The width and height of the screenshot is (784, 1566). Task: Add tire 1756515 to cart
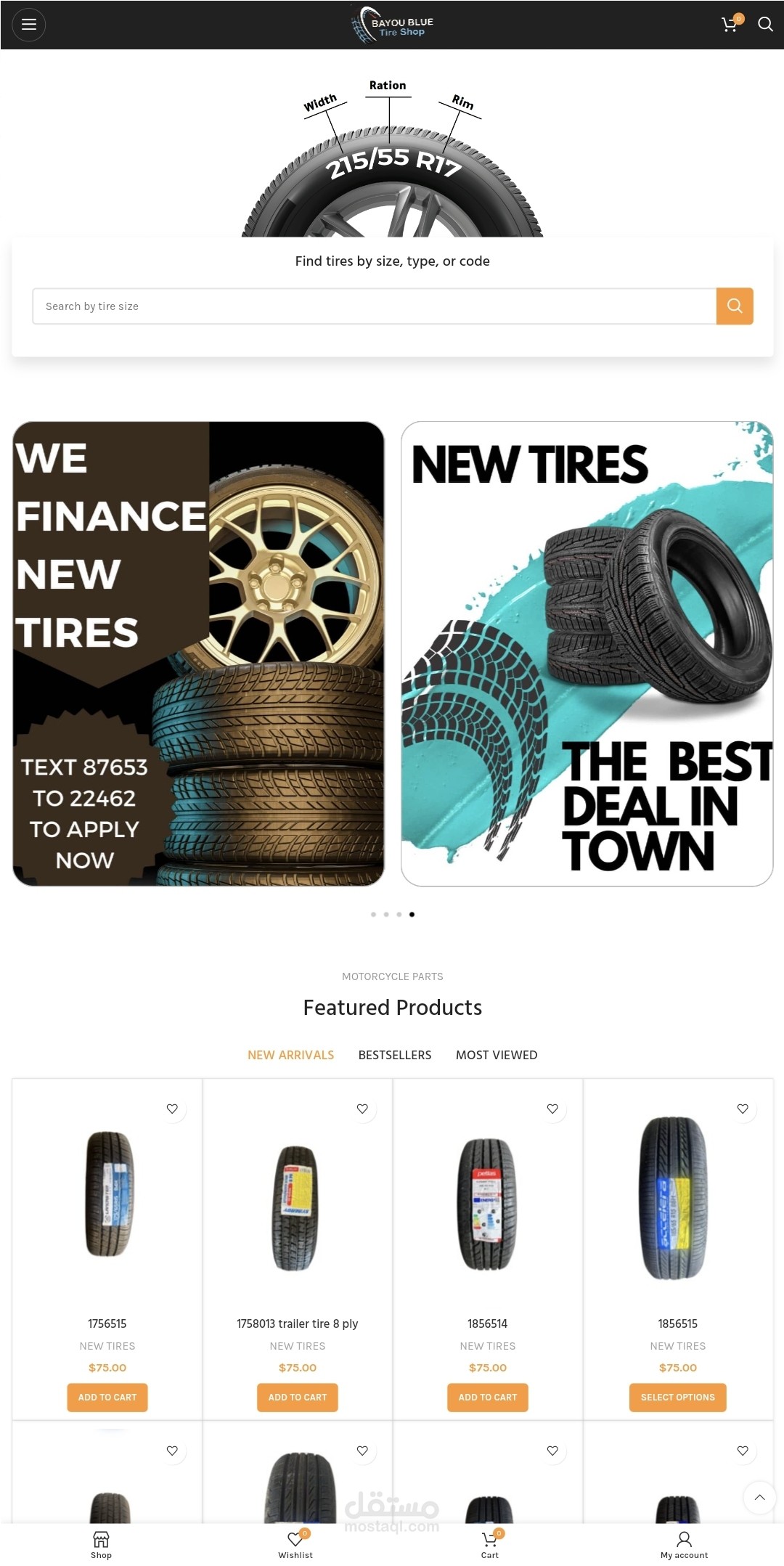(107, 1398)
